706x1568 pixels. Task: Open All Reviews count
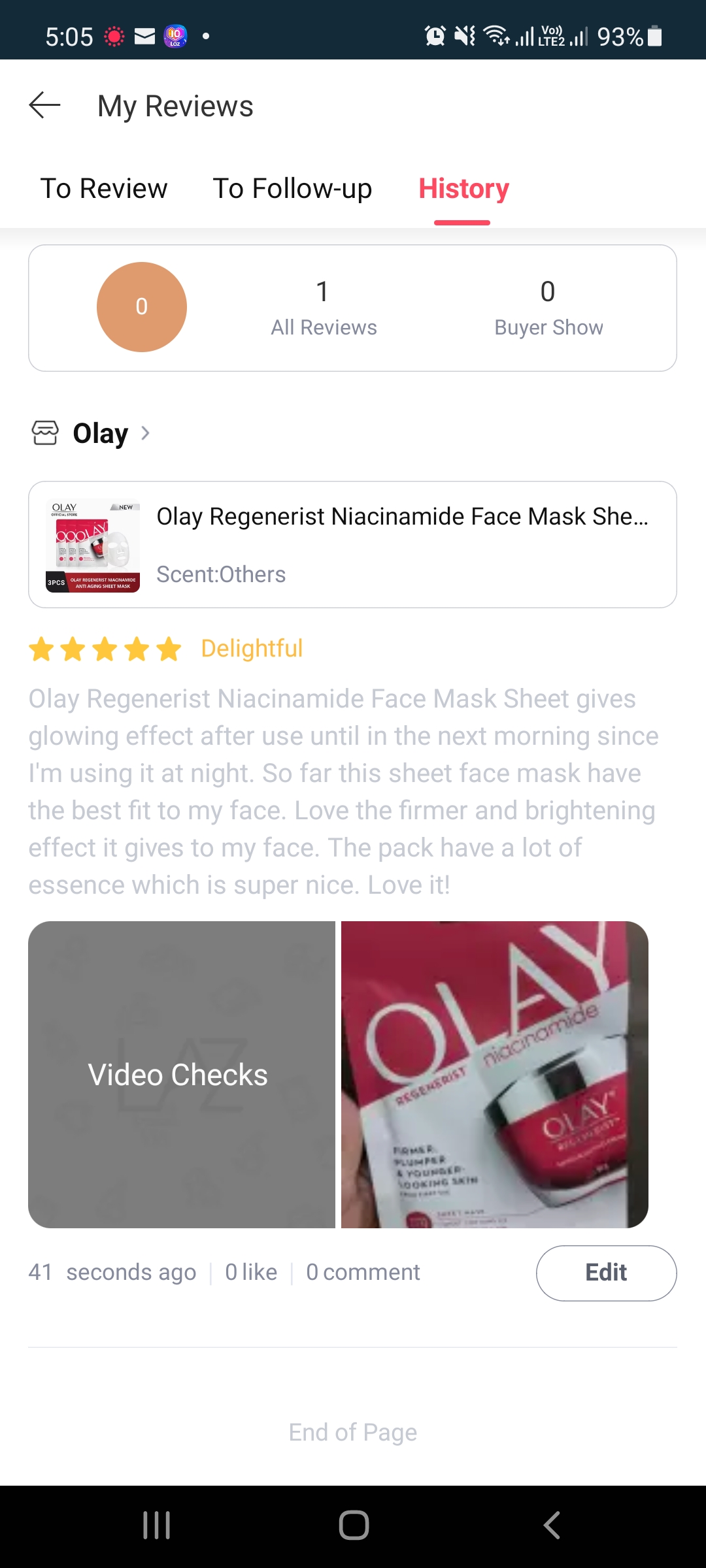click(324, 308)
